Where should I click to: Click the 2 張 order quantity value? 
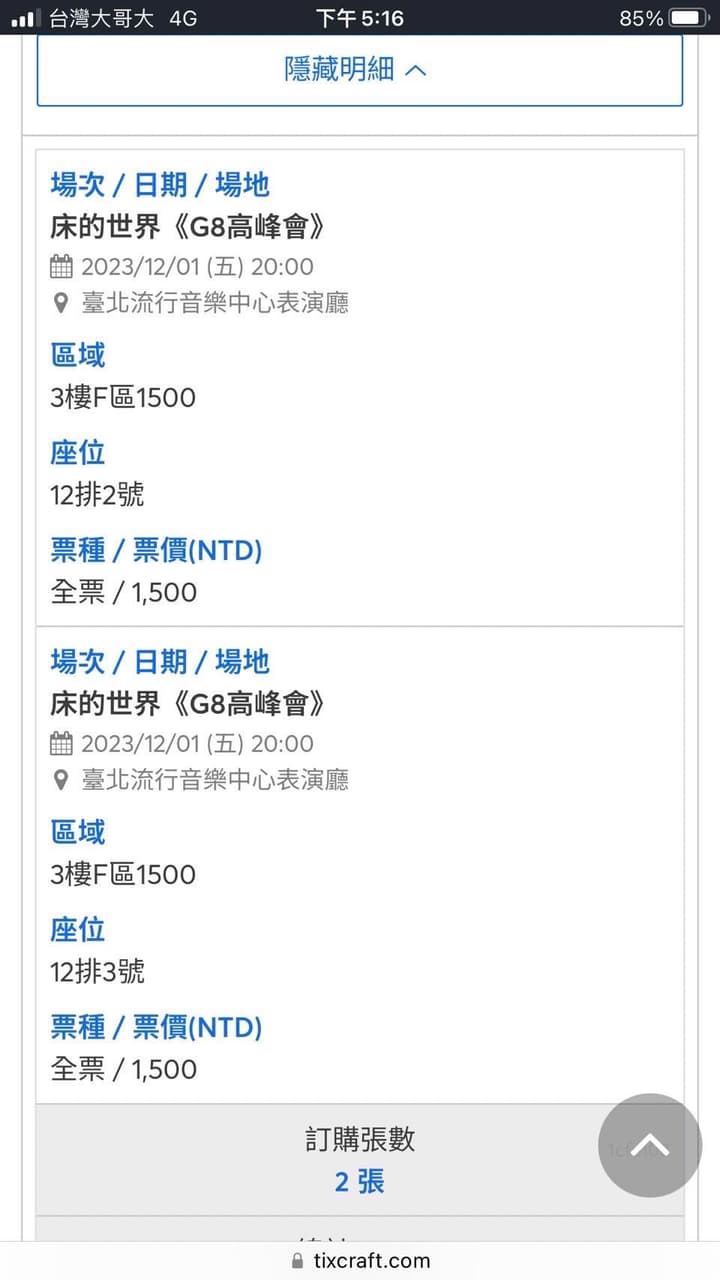click(x=358, y=1182)
